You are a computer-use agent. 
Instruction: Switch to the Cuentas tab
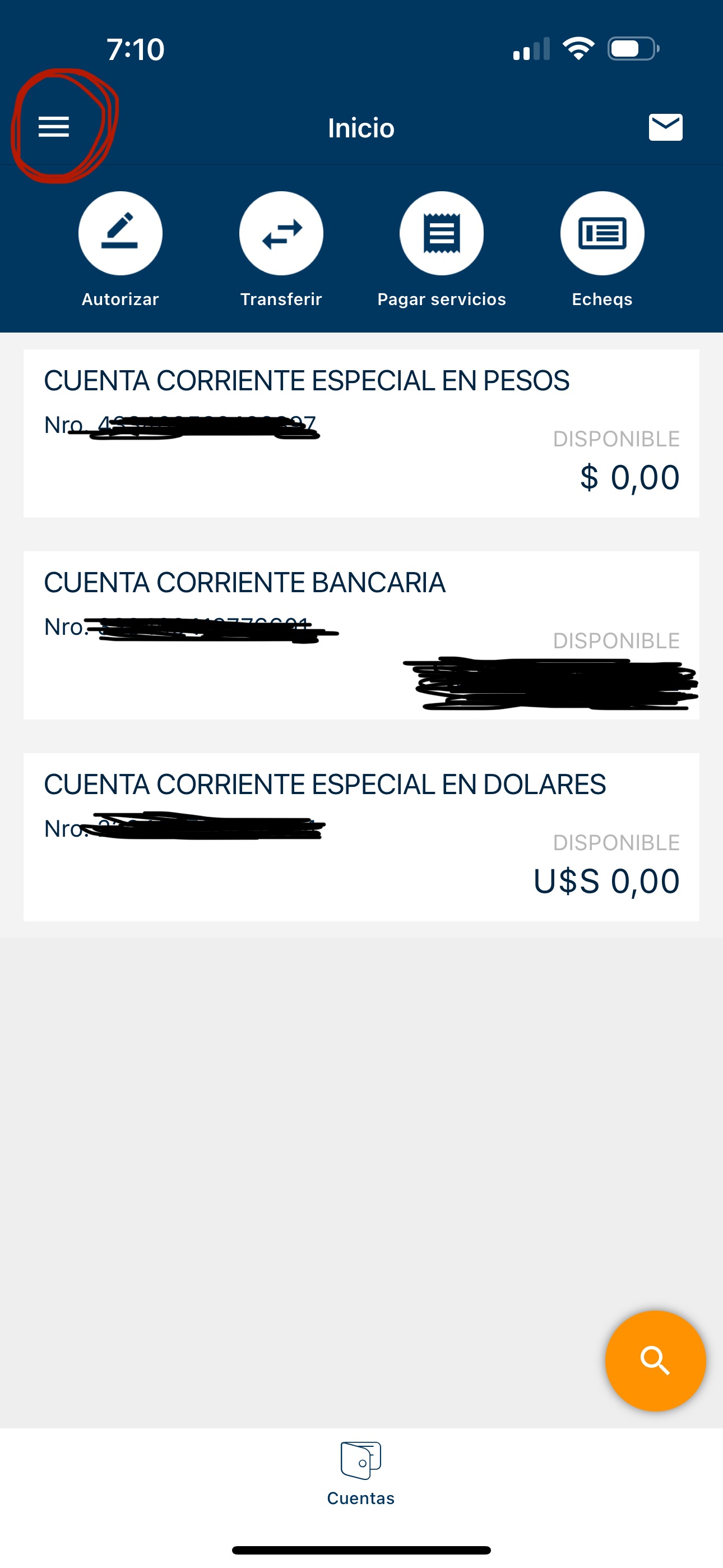coord(361,1473)
